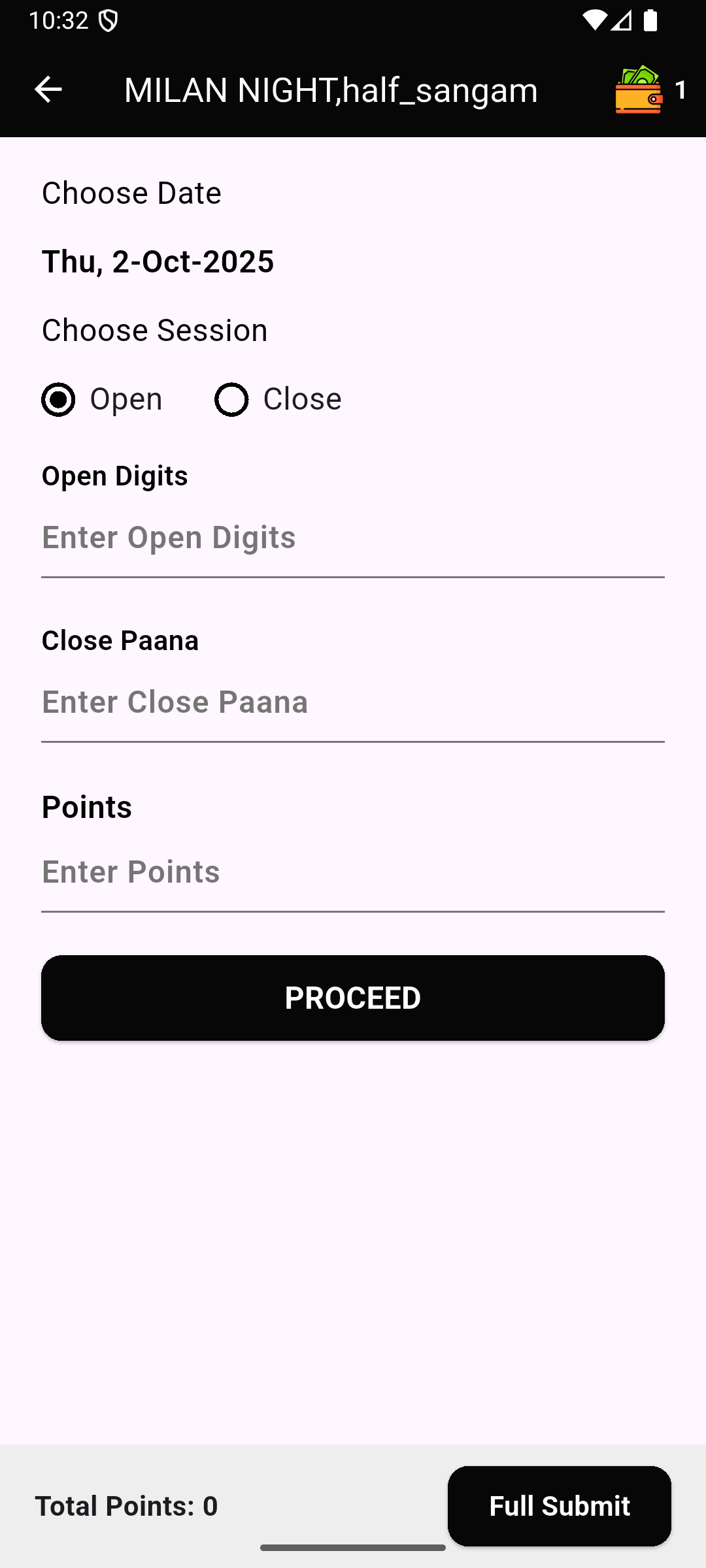Select the Close session radio button
This screenshot has height=1568, width=706.
231,399
